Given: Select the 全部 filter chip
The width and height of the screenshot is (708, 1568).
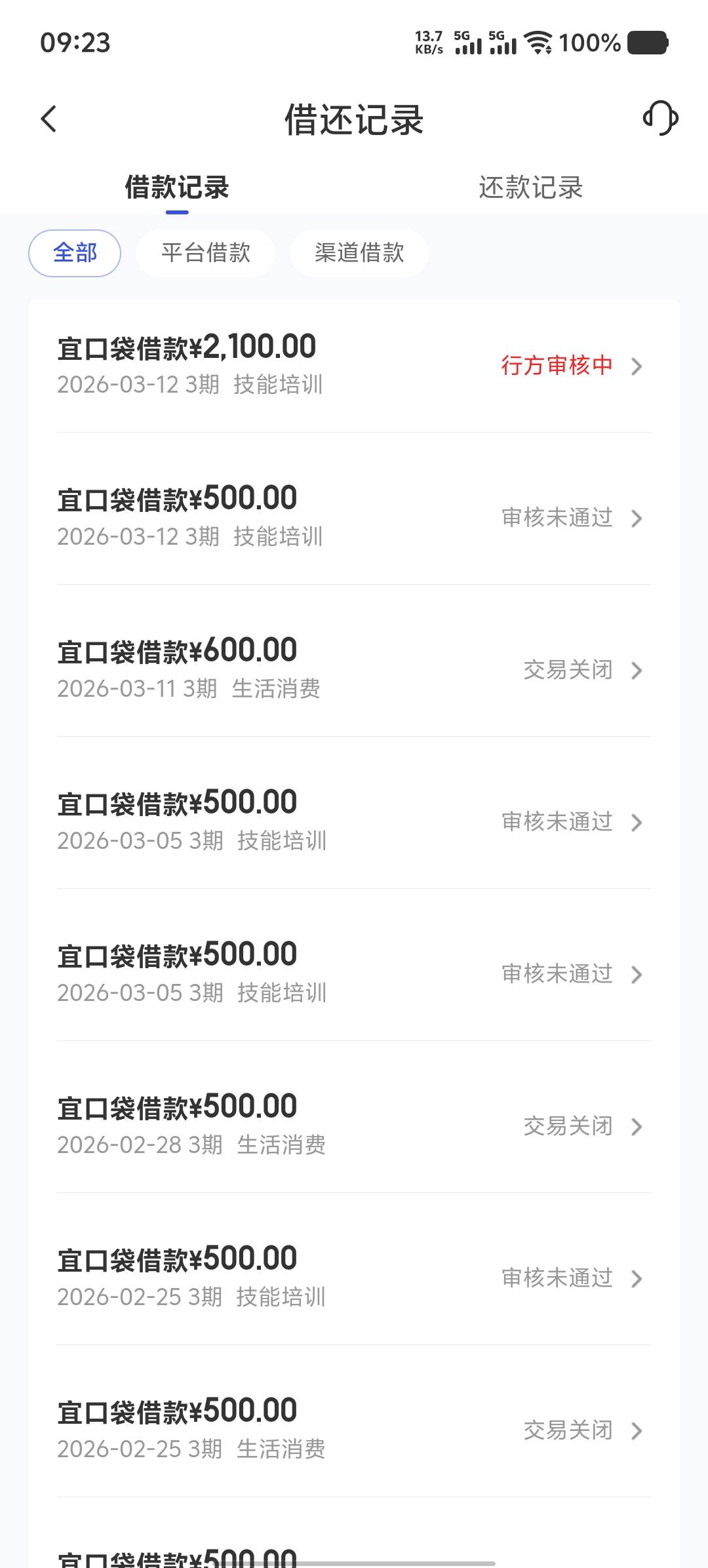Looking at the screenshot, I should 75,253.
